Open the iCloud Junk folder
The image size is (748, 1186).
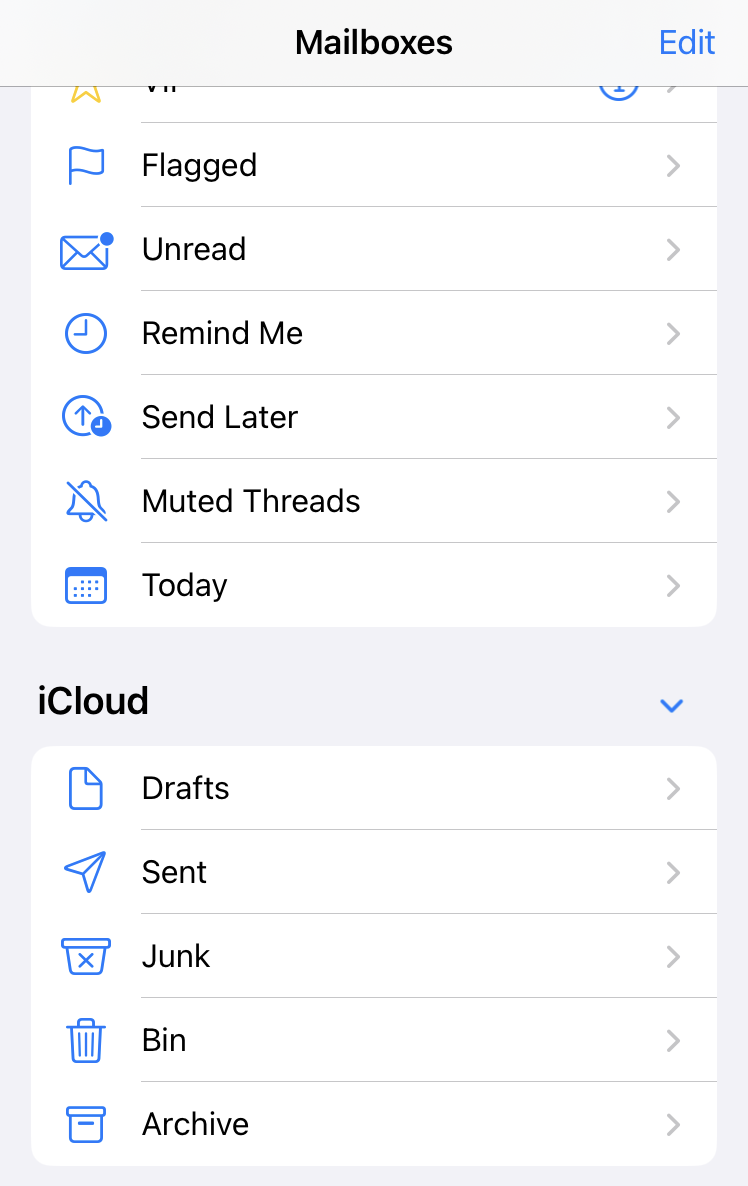[x=374, y=956]
